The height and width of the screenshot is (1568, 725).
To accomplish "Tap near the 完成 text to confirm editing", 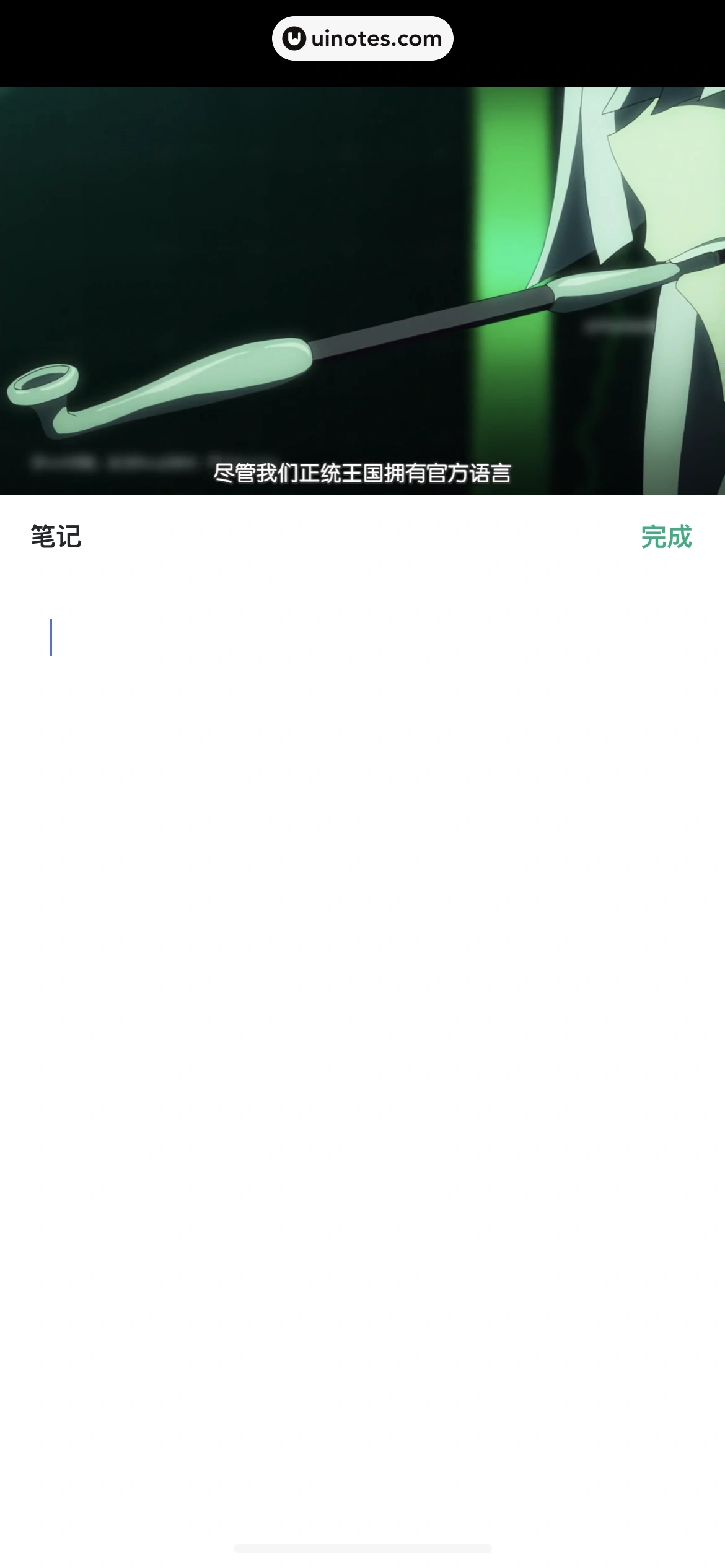I will click(x=666, y=538).
